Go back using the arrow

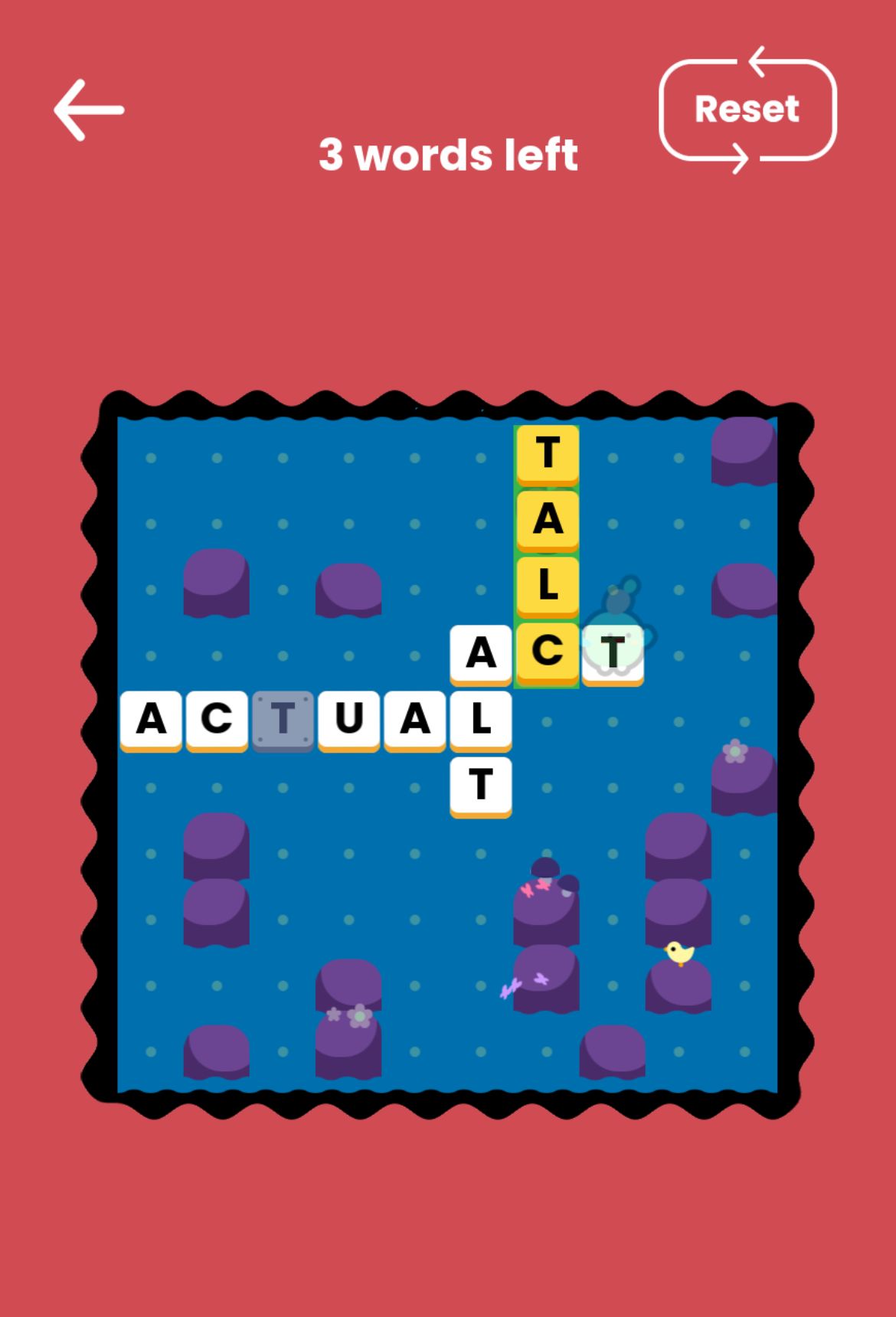[x=89, y=110]
